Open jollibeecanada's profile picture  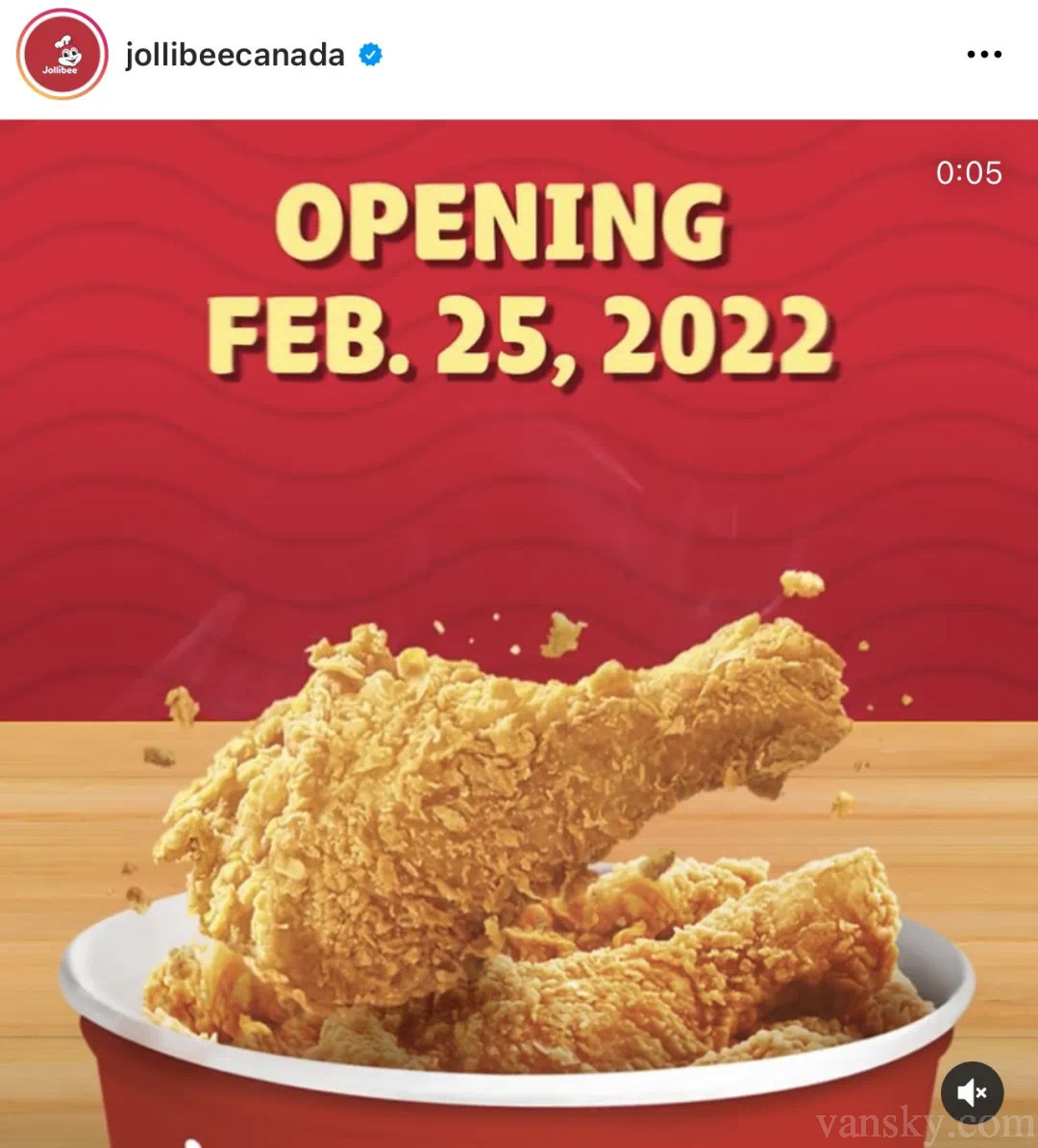62,55
